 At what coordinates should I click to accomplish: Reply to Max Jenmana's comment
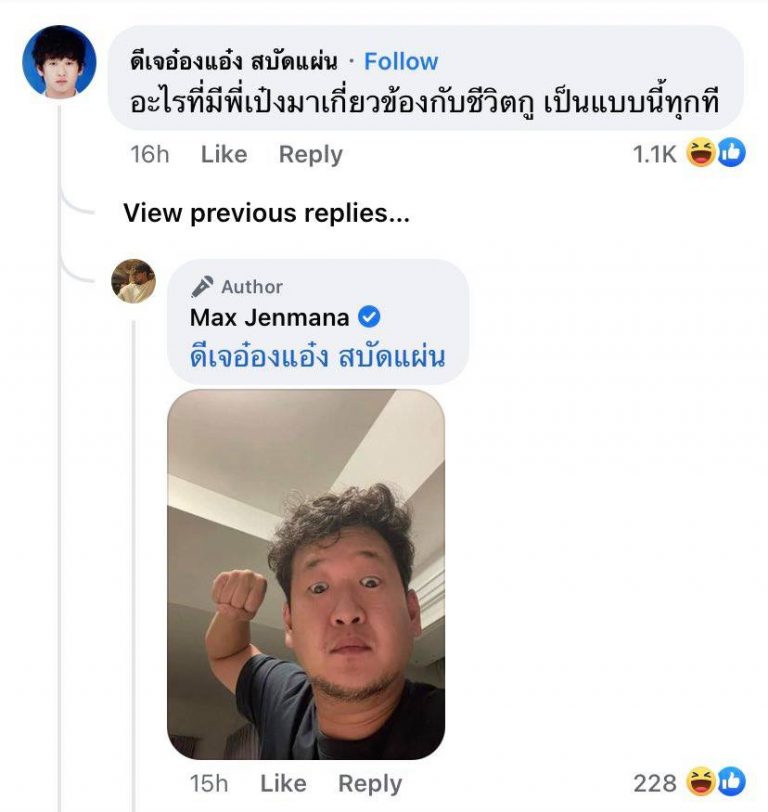point(369,784)
